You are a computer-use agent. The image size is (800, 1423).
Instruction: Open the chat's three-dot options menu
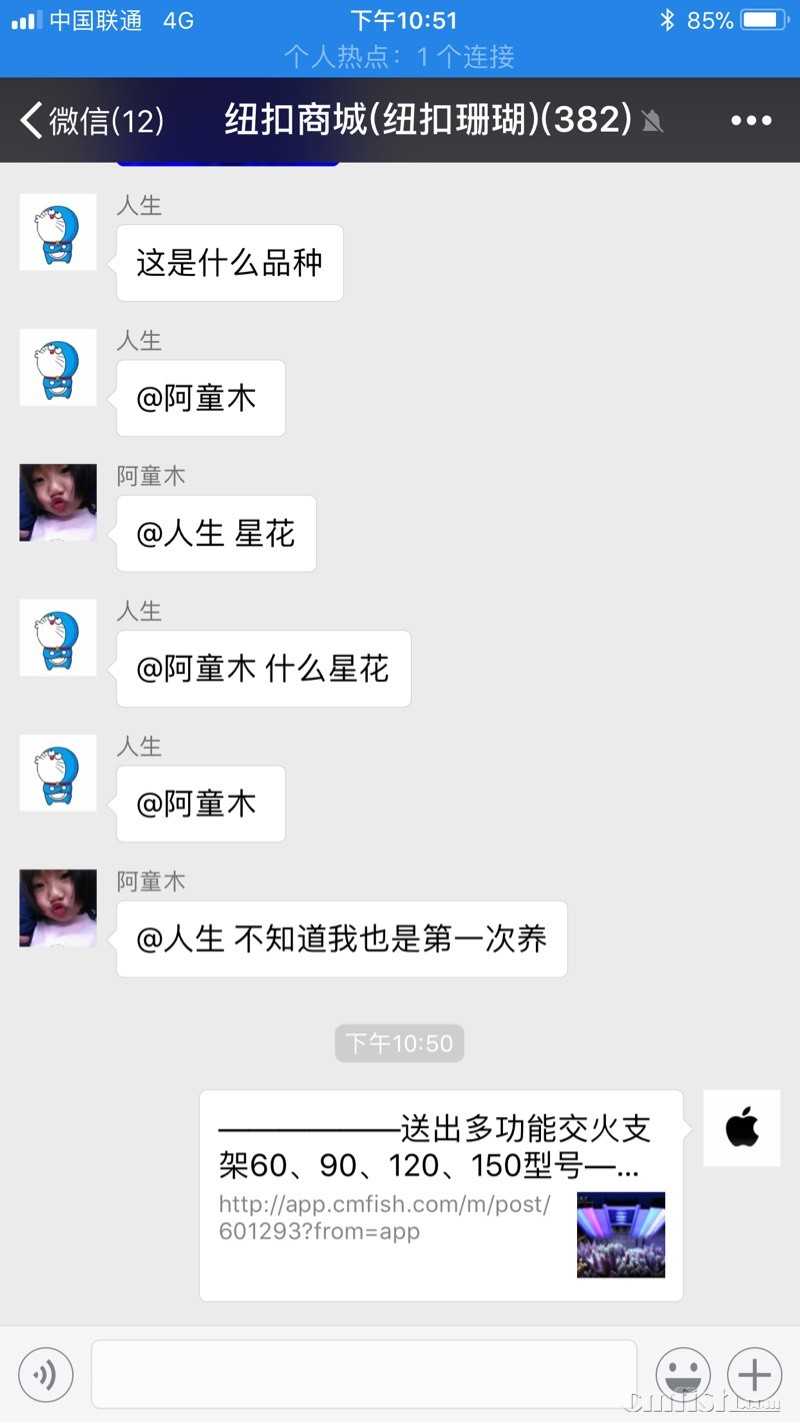tap(751, 121)
